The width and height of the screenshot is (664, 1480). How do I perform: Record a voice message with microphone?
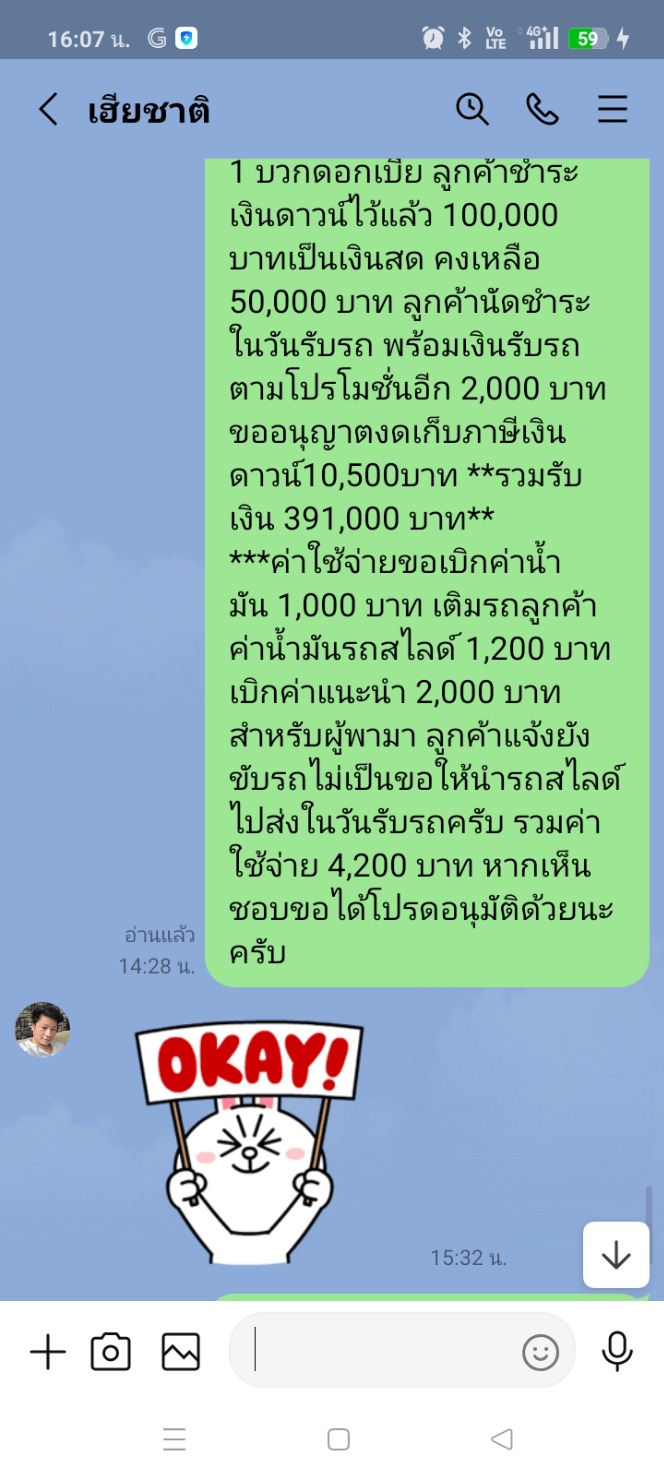coord(617,1351)
